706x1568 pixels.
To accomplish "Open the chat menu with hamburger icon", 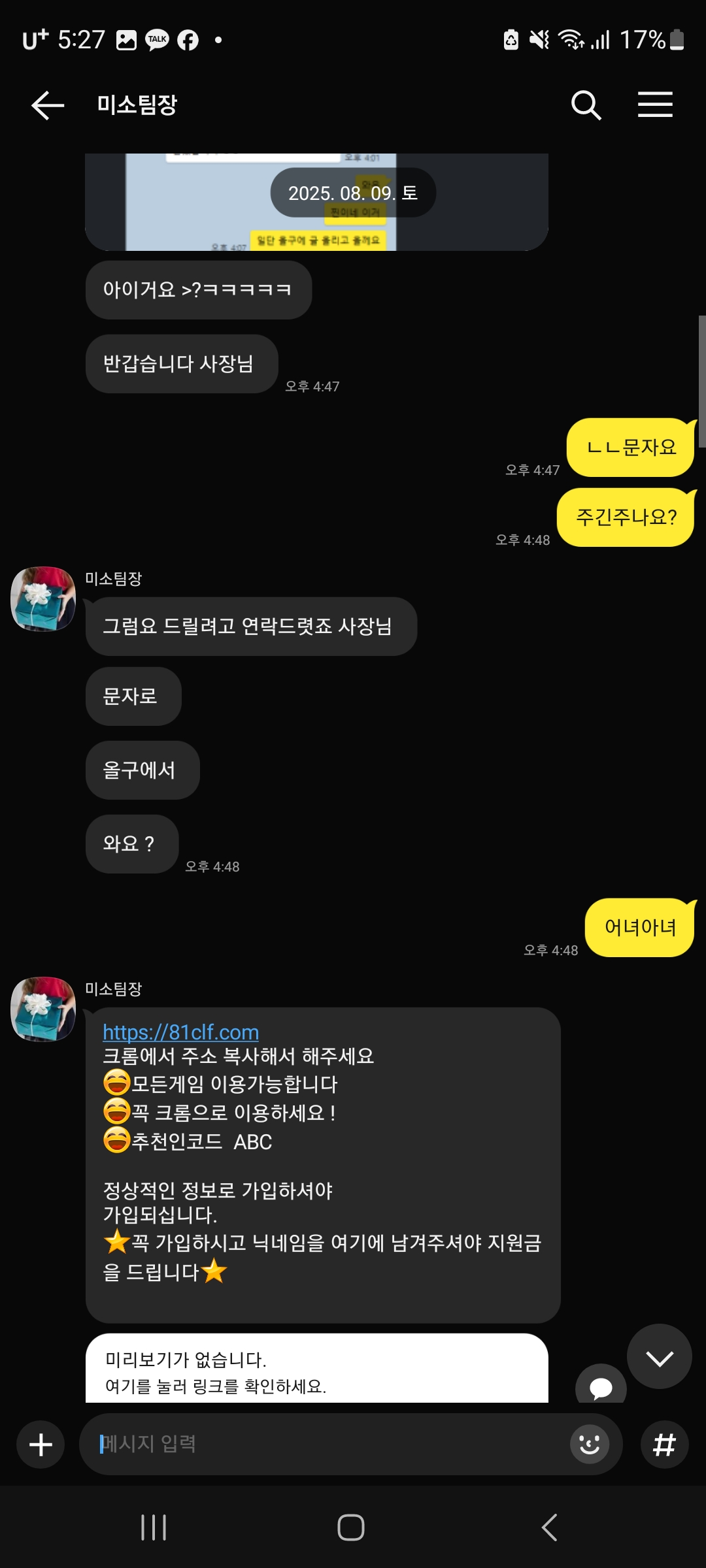I will point(656,105).
